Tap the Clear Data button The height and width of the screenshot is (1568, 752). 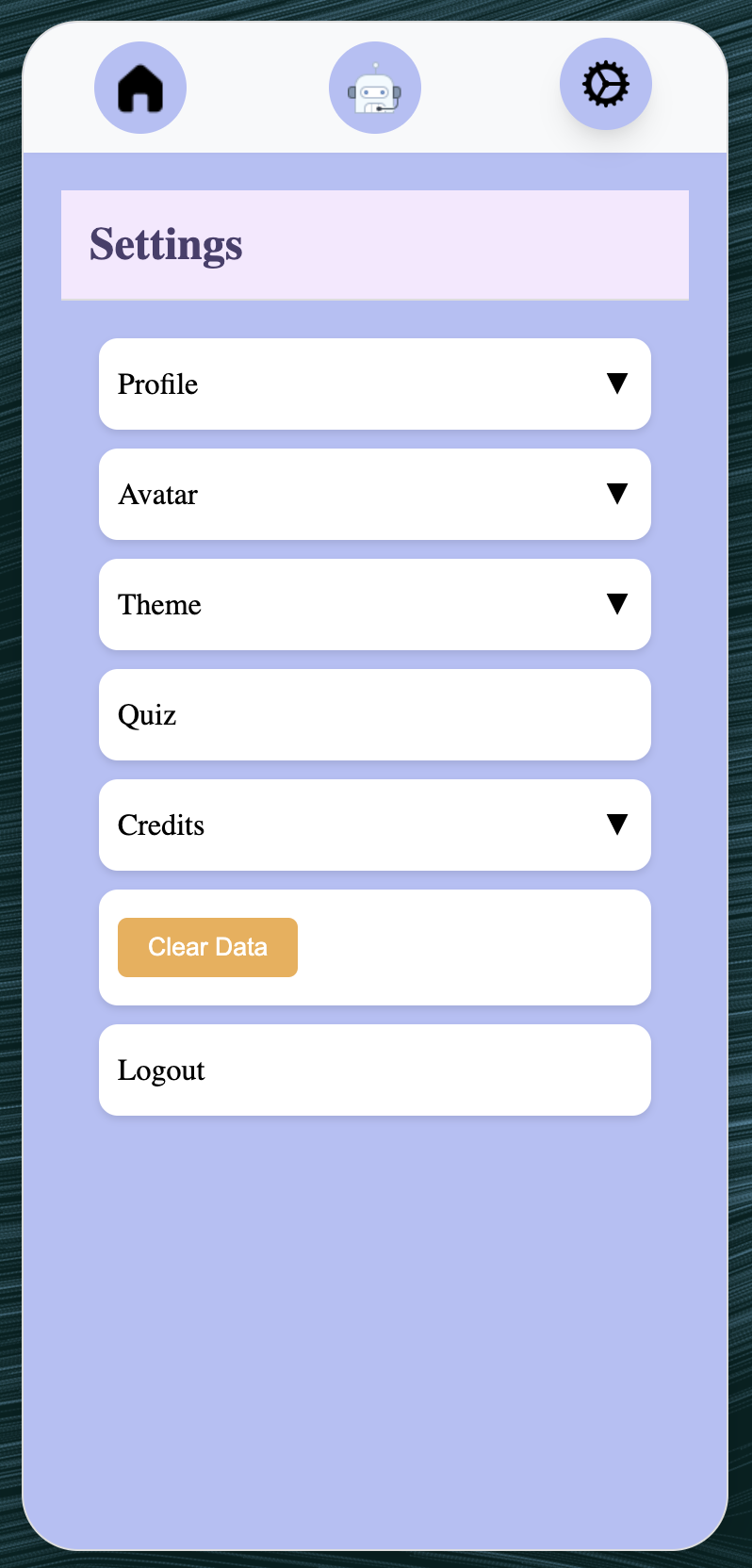coord(207,947)
